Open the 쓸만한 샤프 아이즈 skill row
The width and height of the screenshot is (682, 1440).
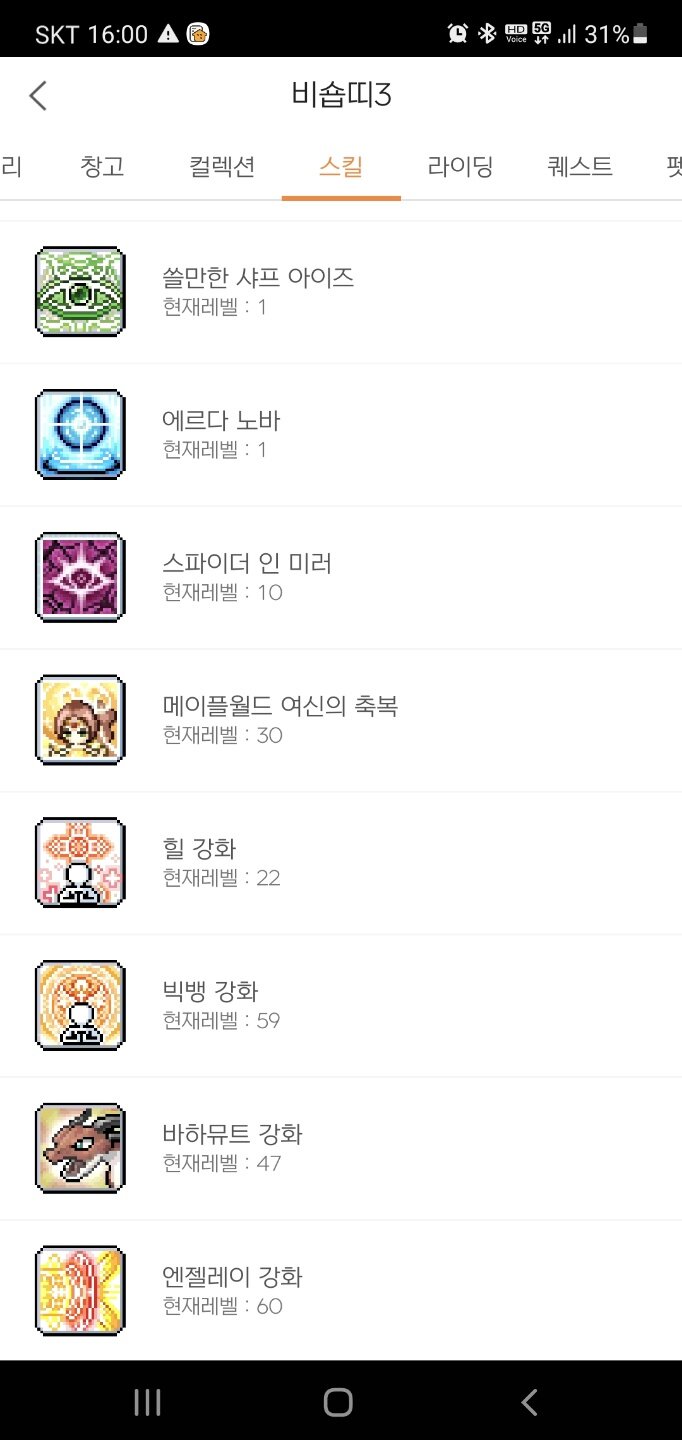(x=341, y=292)
